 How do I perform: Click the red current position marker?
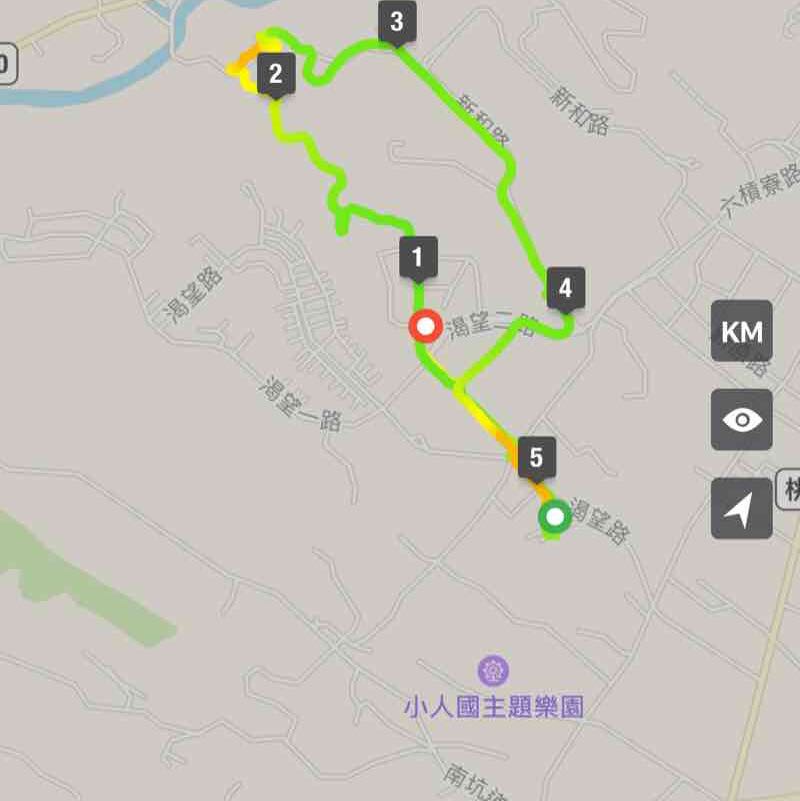tap(424, 325)
